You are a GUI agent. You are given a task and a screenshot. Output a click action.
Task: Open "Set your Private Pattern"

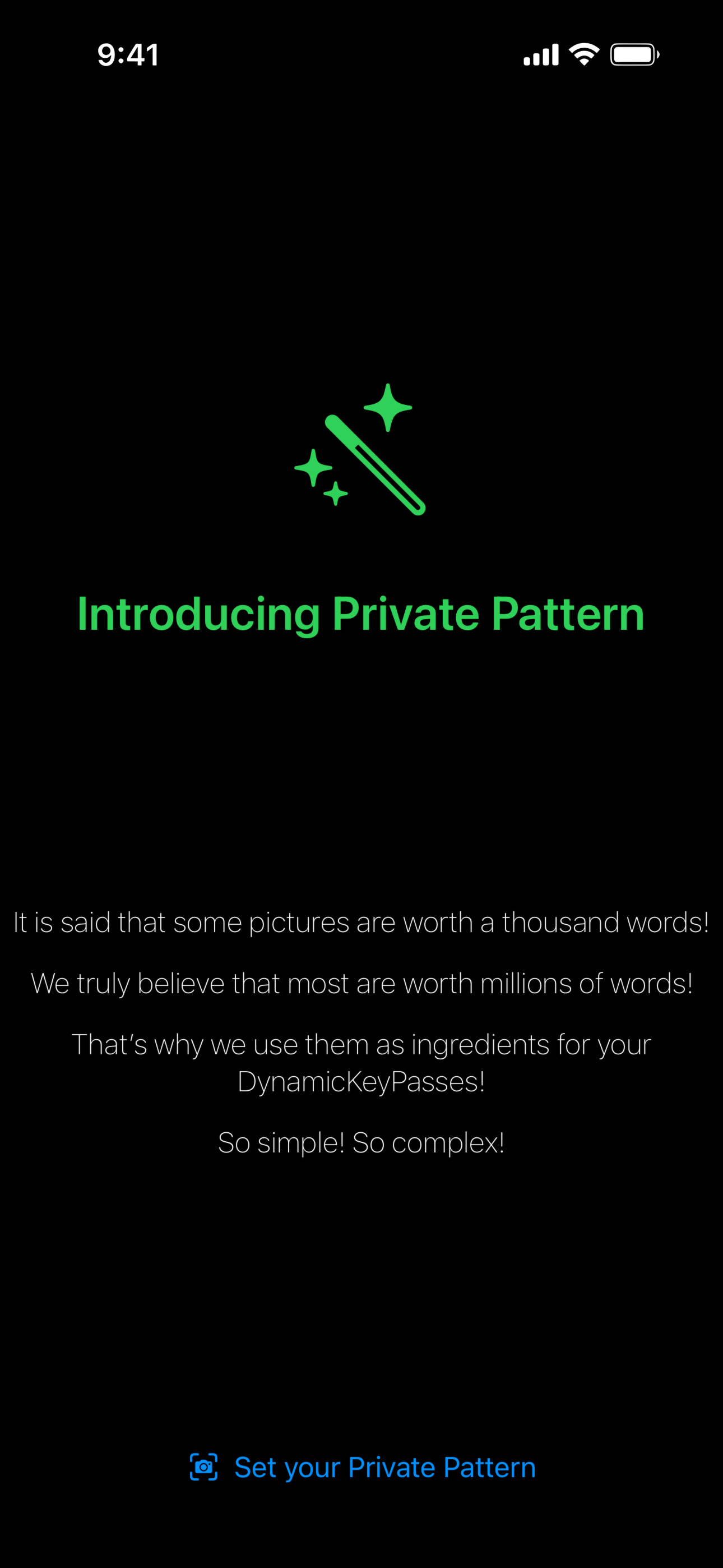coord(384,1467)
